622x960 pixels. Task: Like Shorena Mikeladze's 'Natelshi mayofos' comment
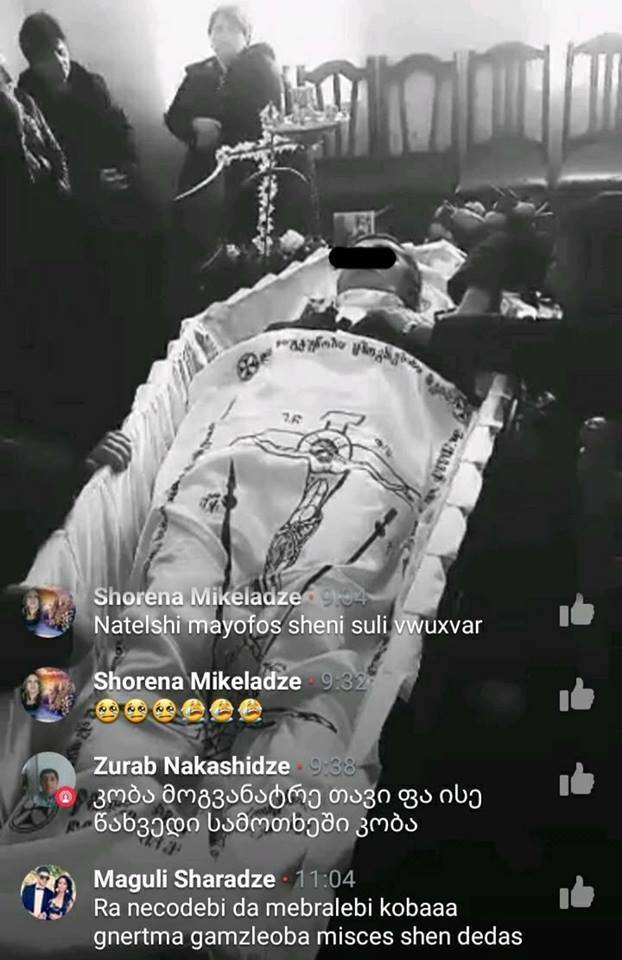point(576,610)
